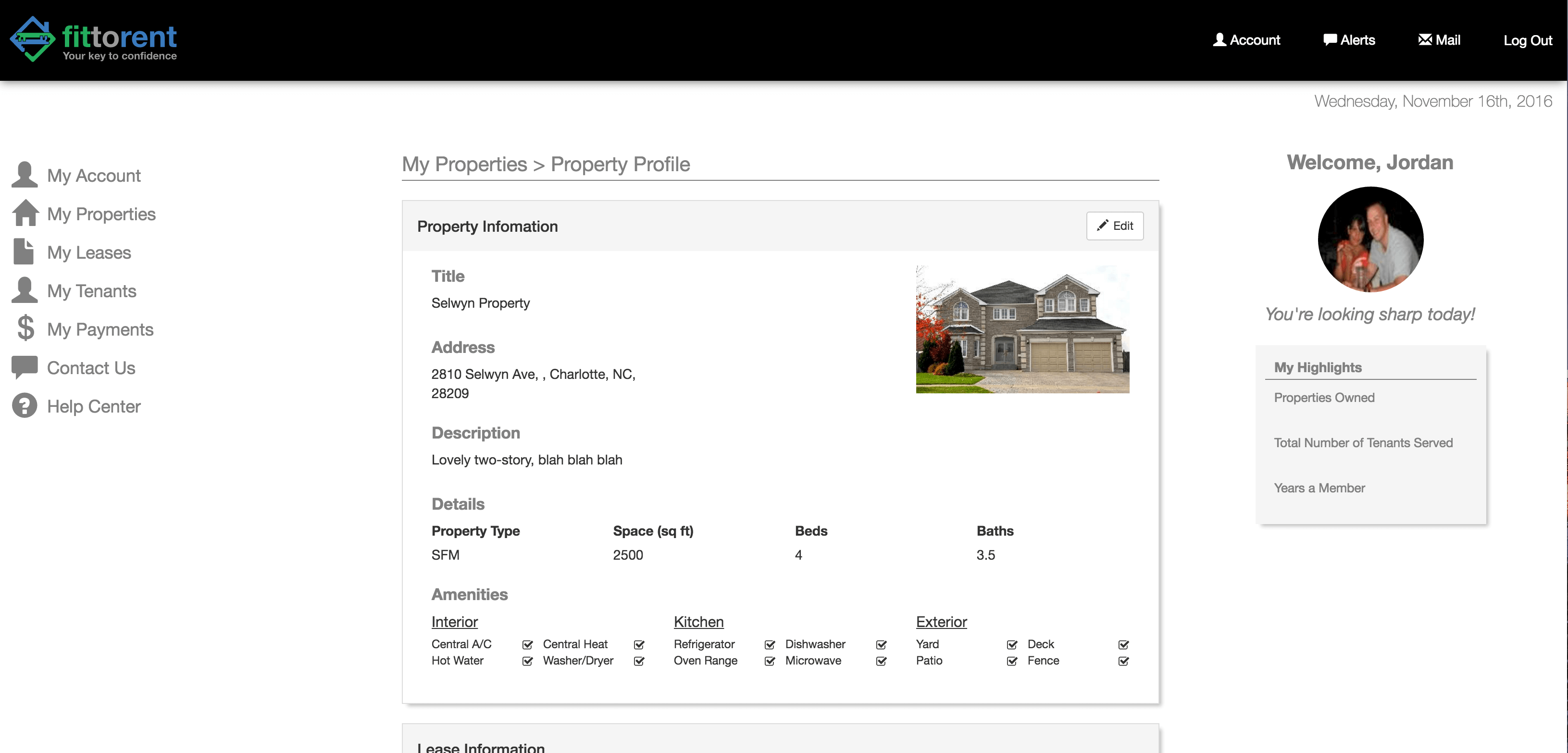Select Contact Us in the sidebar

point(91,368)
